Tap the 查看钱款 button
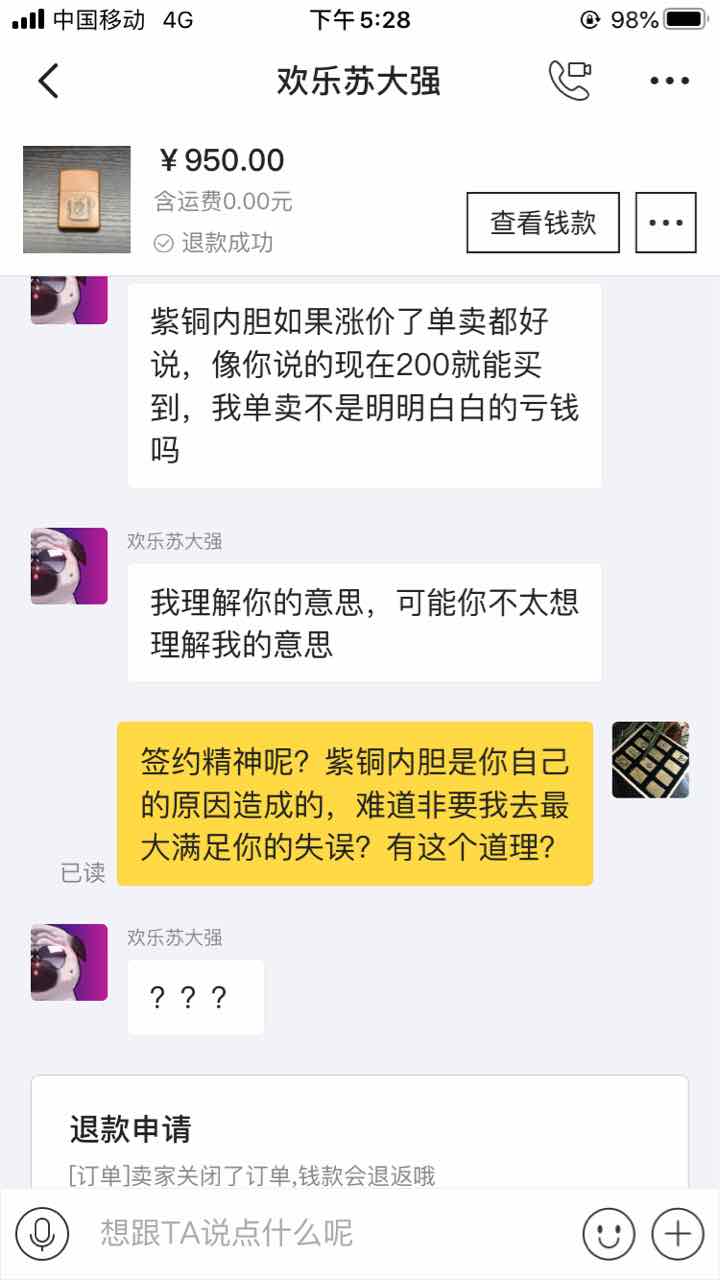 (x=543, y=222)
